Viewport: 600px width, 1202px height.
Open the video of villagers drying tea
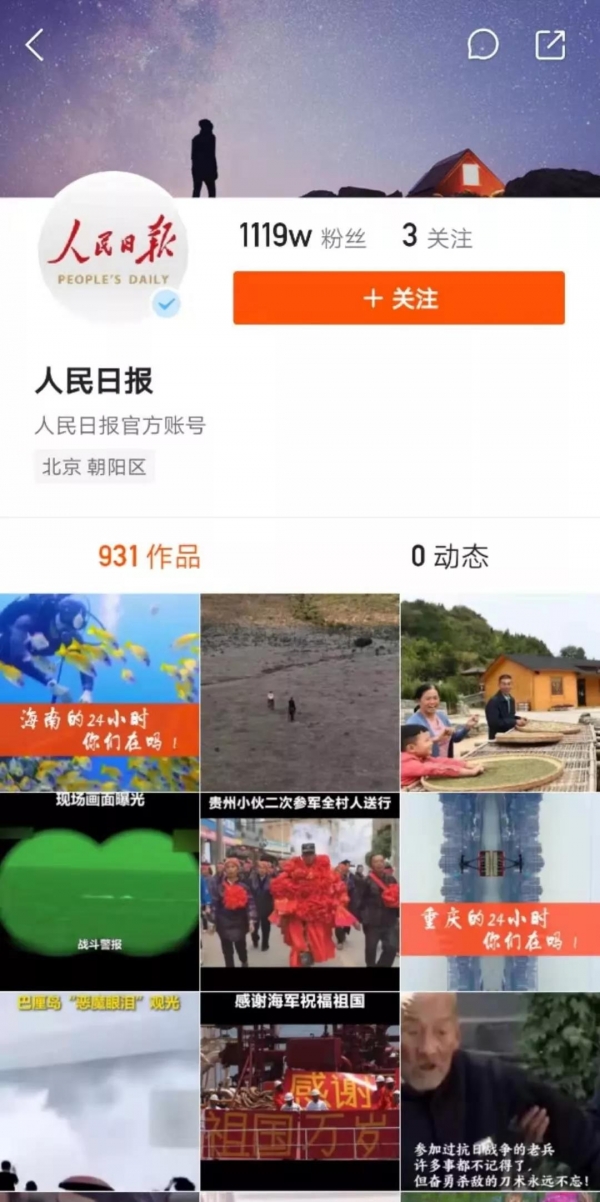click(x=500, y=692)
